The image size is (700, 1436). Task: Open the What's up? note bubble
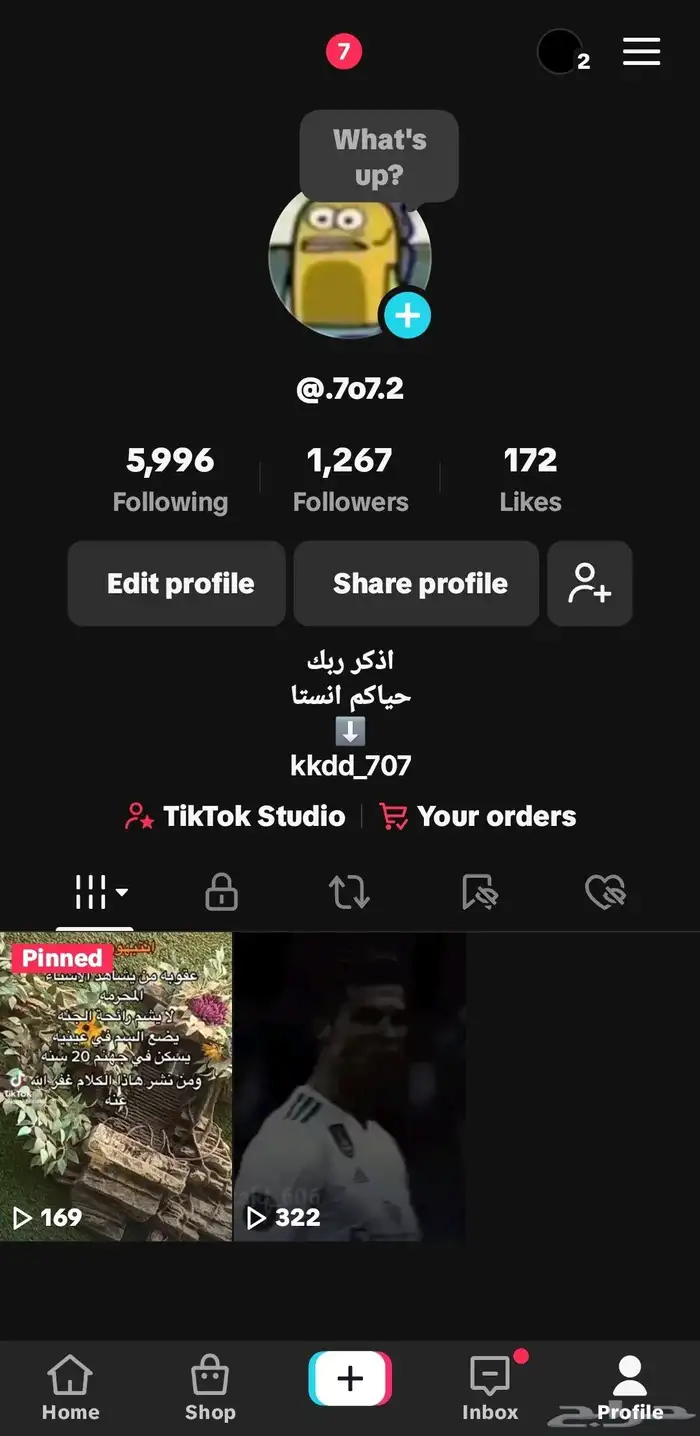point(379,156)
